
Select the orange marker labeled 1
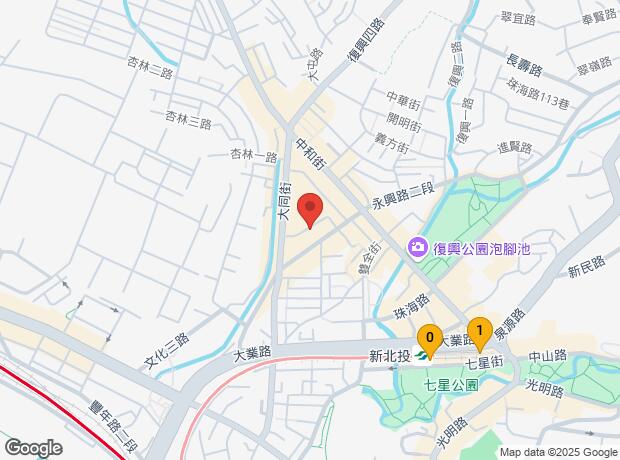click(x=480, y=331)
